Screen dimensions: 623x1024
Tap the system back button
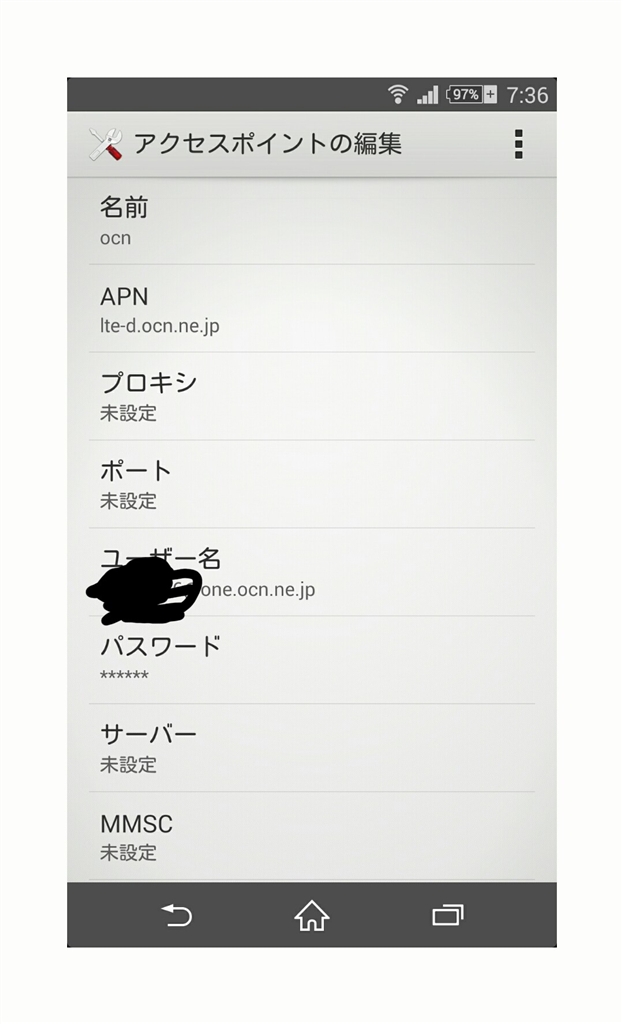[177, 915]
